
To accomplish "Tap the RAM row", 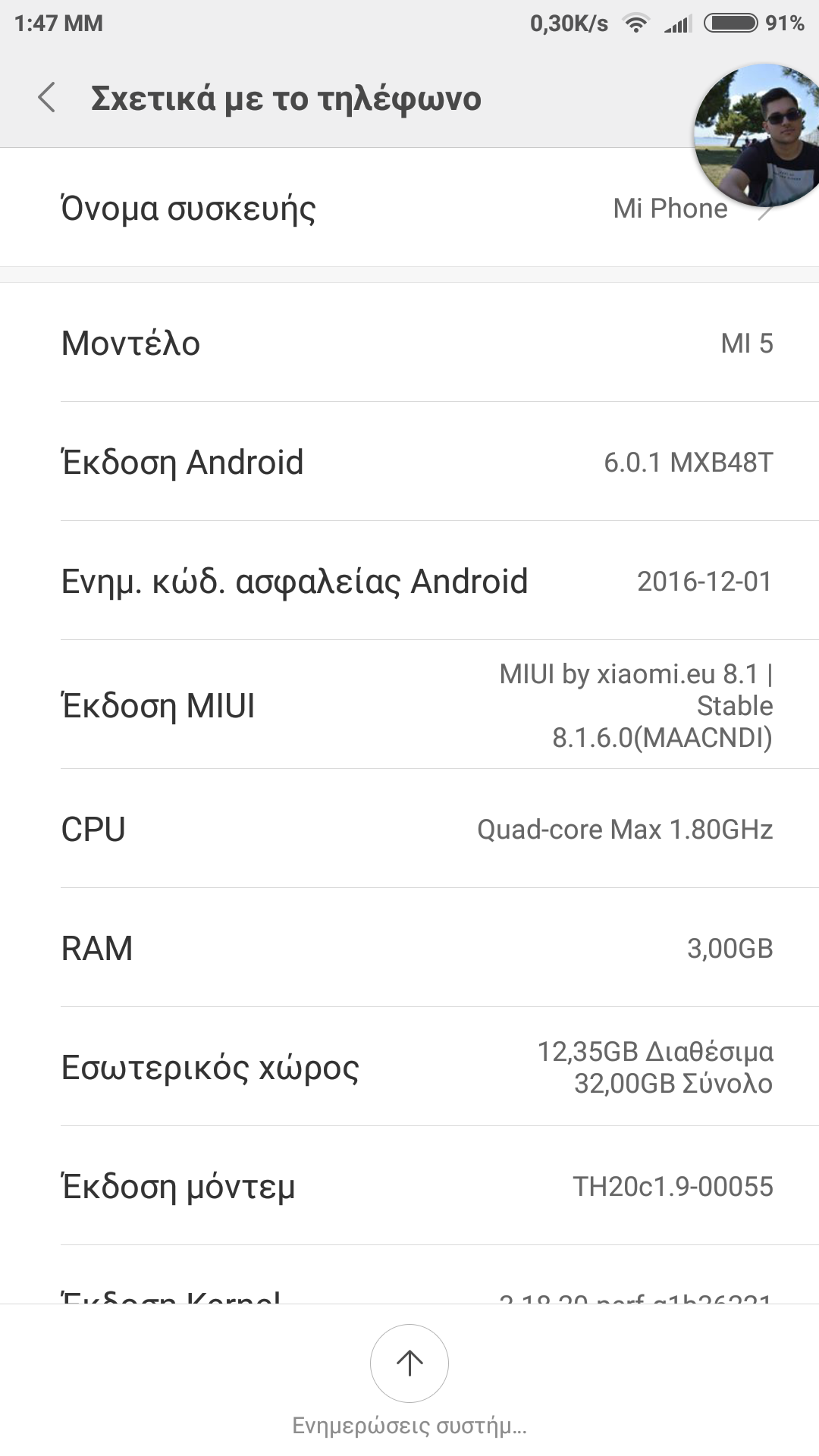I will pyautogui.click(x=409, y=948).
